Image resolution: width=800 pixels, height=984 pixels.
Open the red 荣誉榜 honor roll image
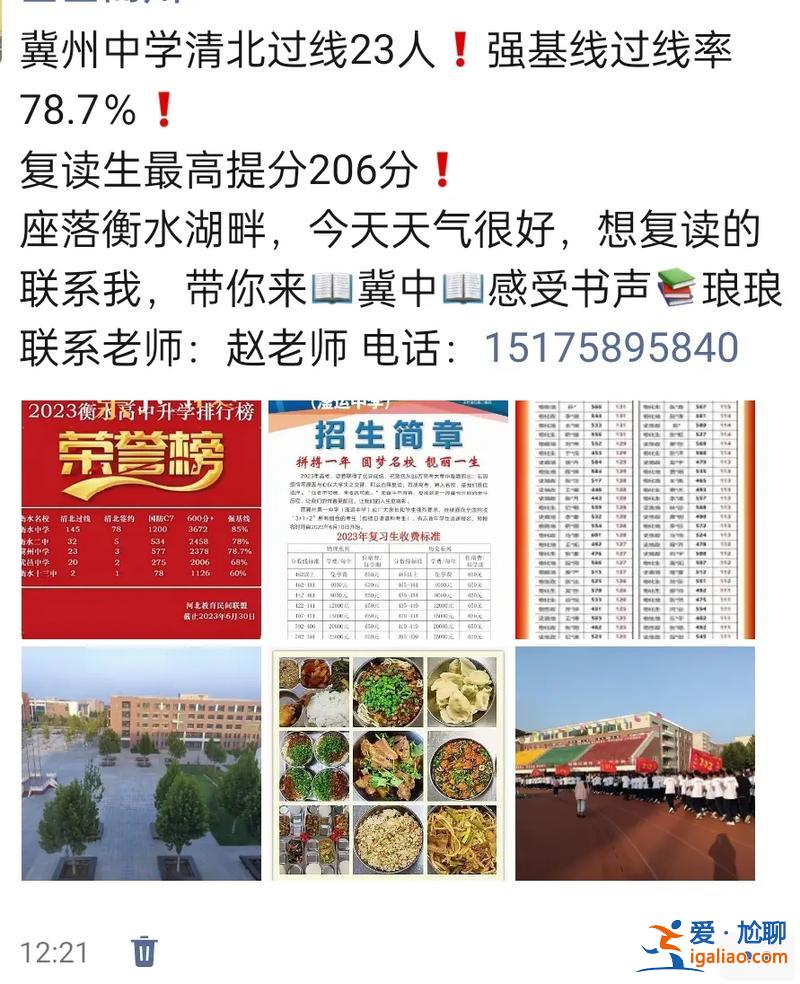(x=141, y=519)
